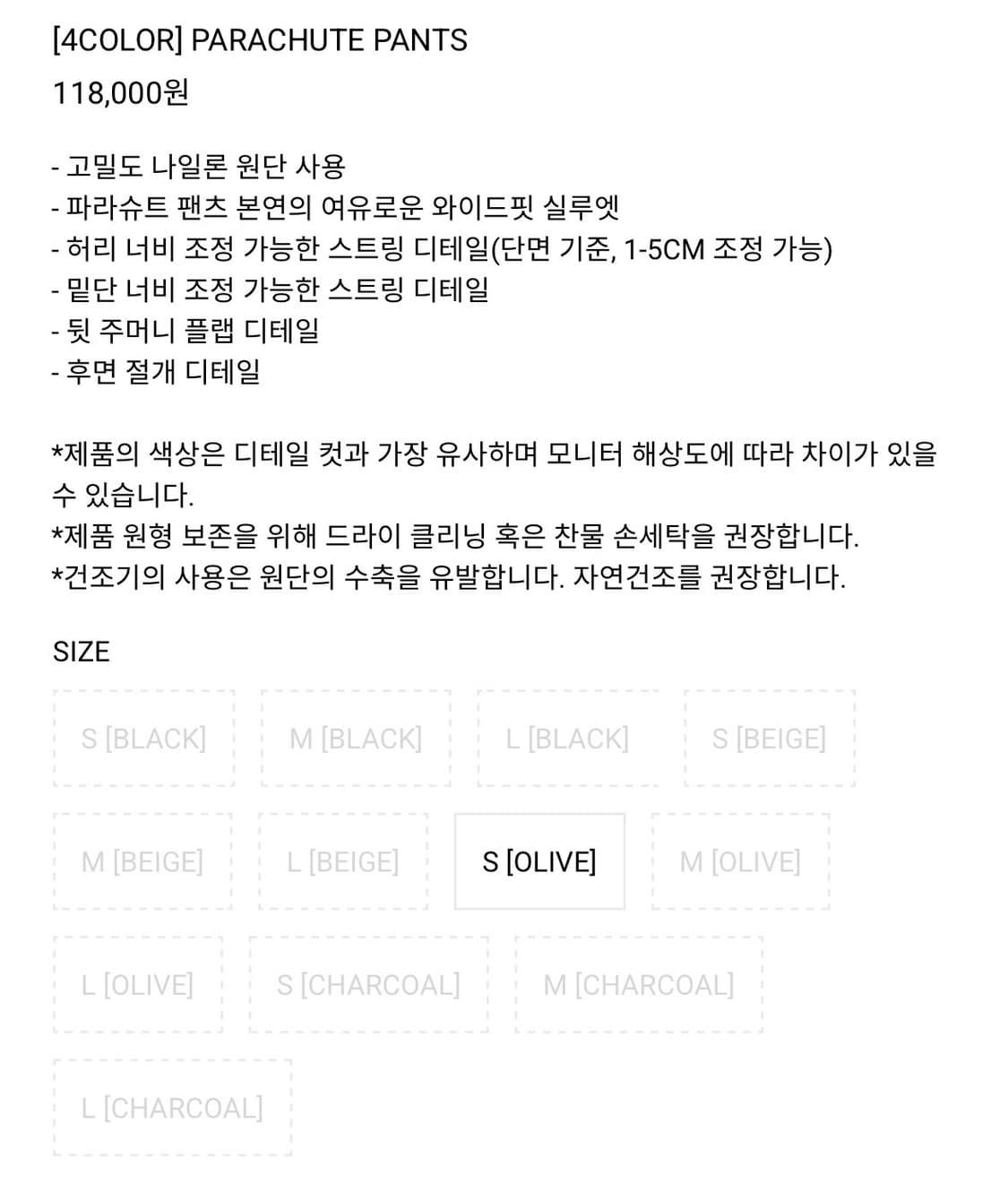This screenshot has height=1184, width=1008.
Task: Pick the L [OLIVE] size option
Action: click(136, 984)
